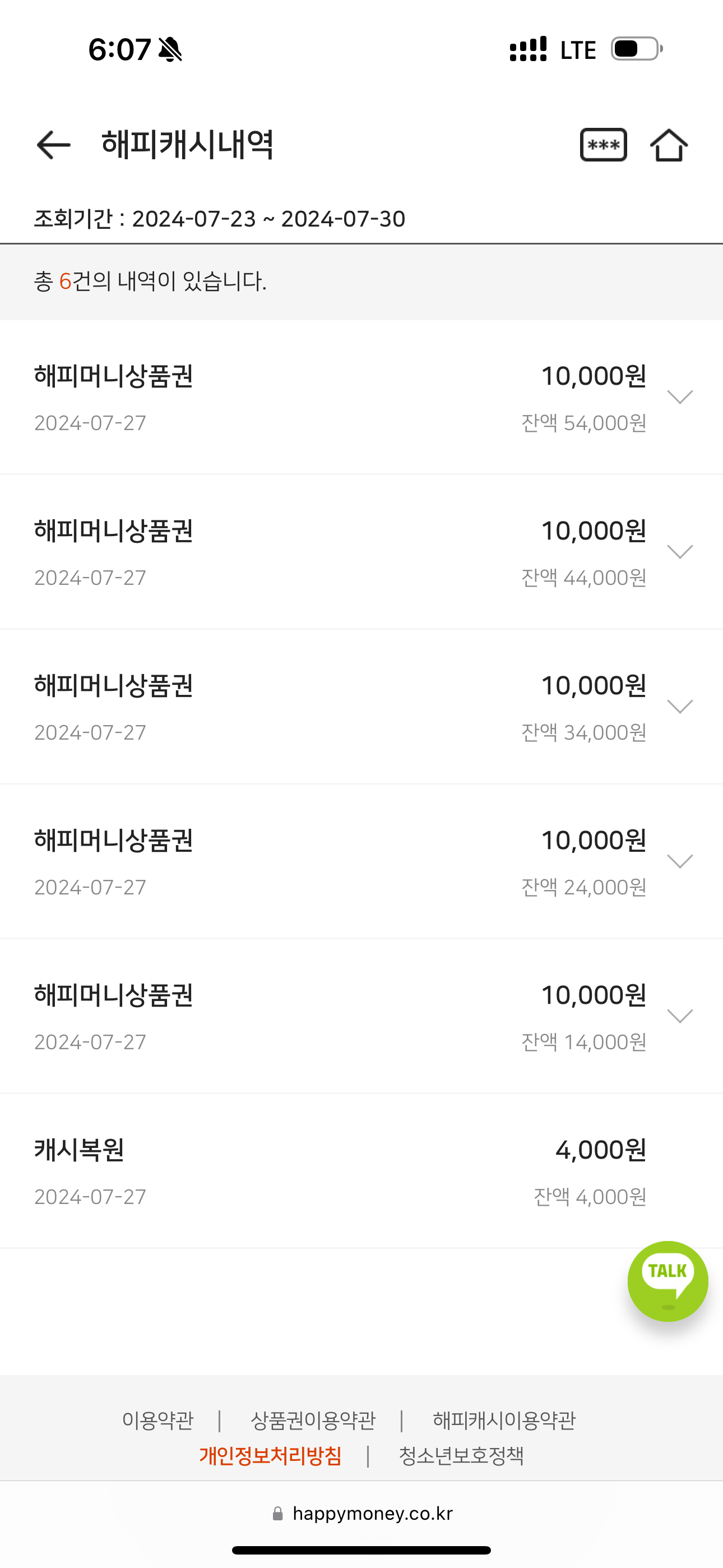Viewport: 723px width, 1568px height.
Task: Open the 상품권이용약관 link
Action: [x=313, y=1420]
